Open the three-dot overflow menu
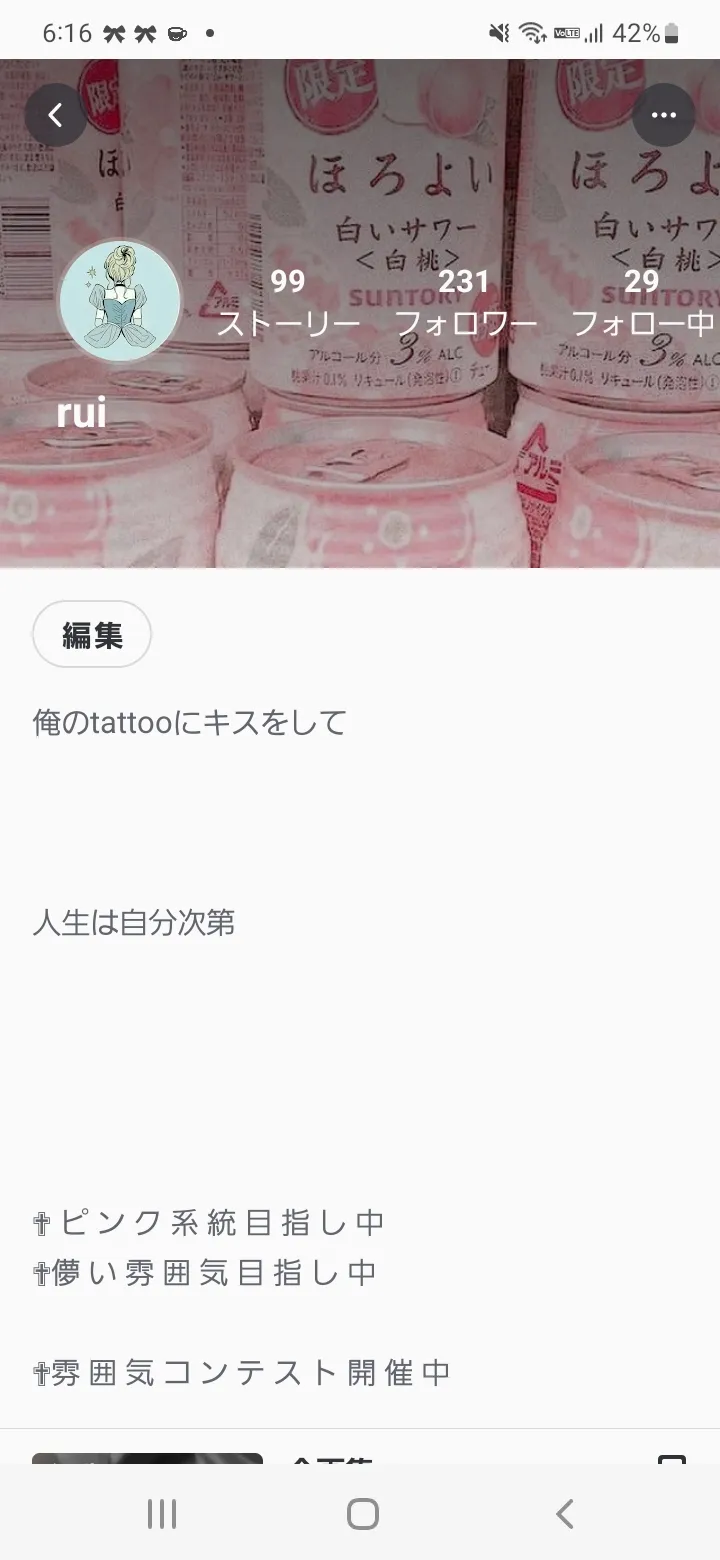 pos(664,116)
